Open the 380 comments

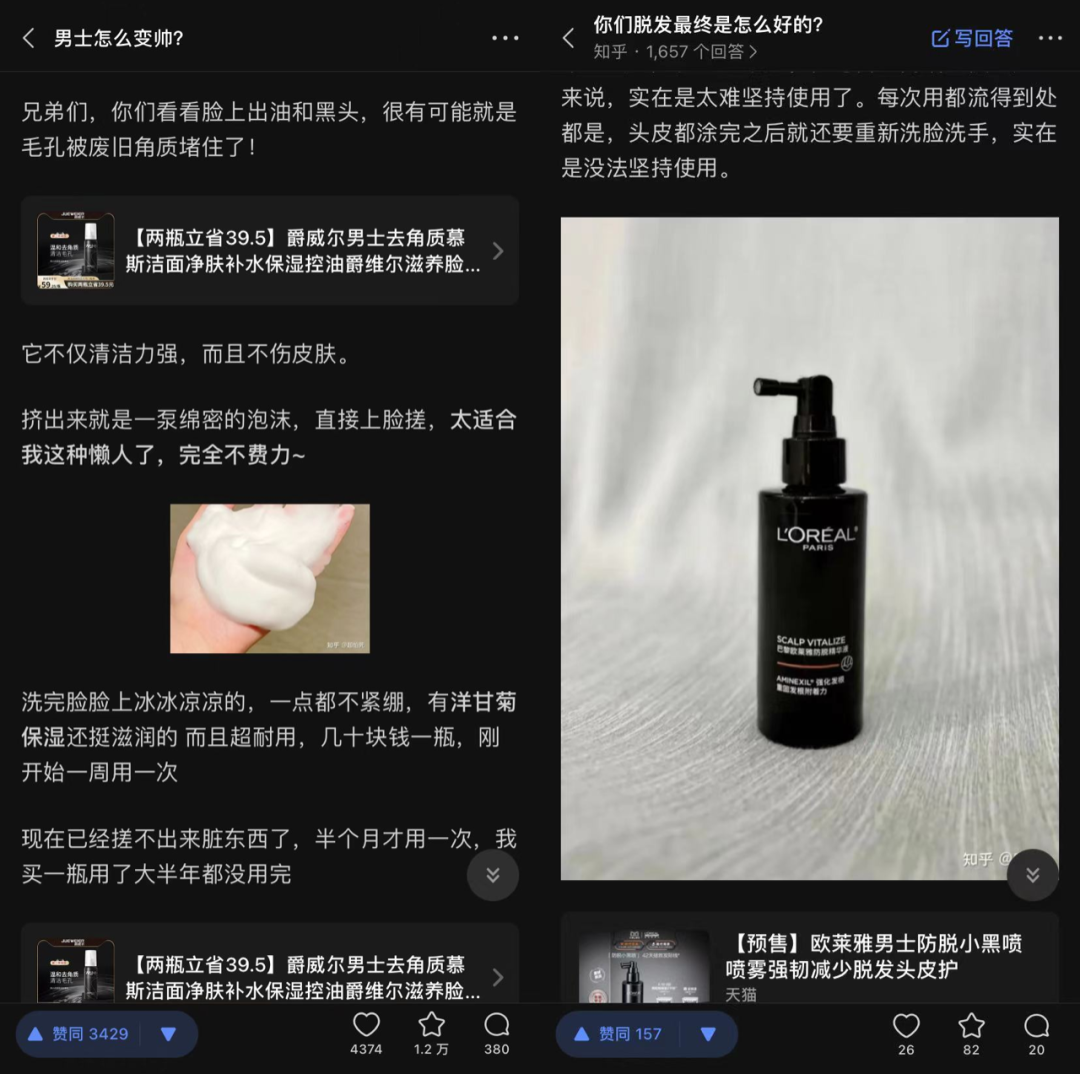pos(497,1034)
